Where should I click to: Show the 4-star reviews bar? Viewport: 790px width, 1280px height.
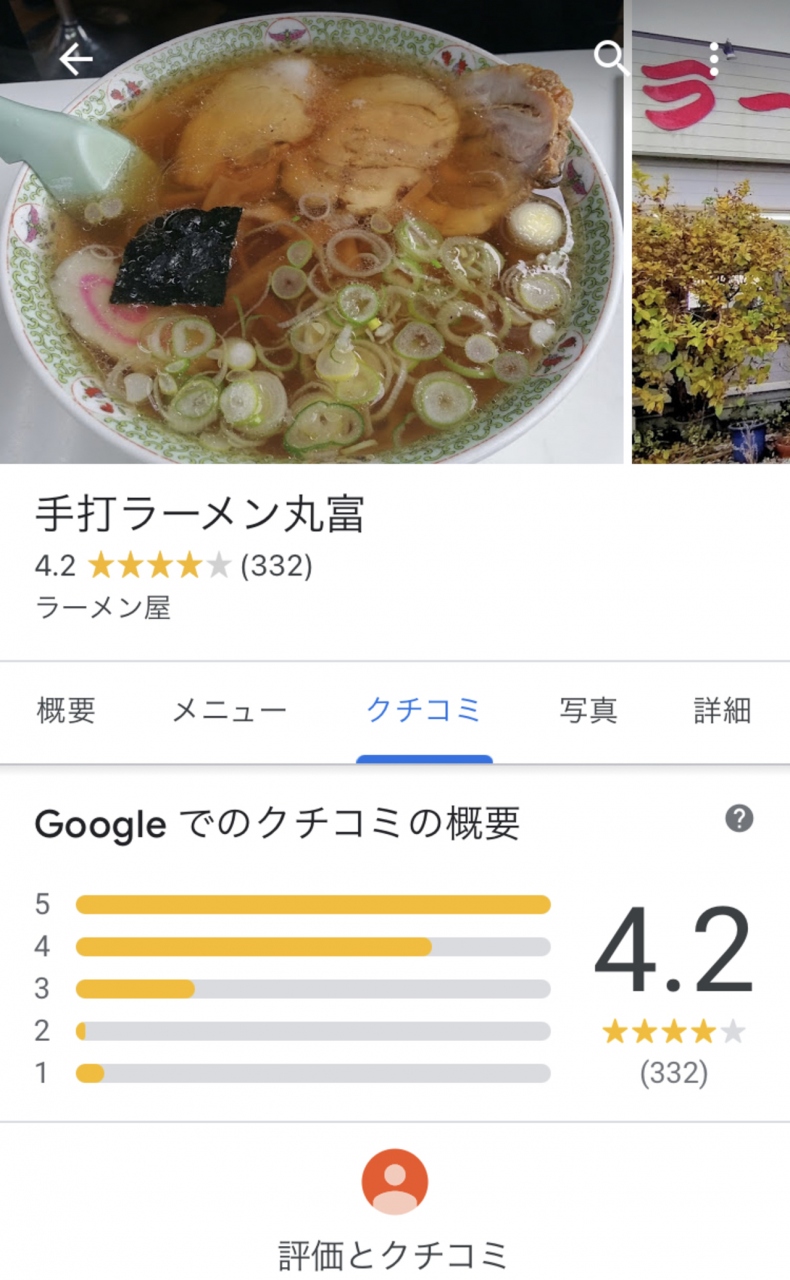[x=313, y=947]
